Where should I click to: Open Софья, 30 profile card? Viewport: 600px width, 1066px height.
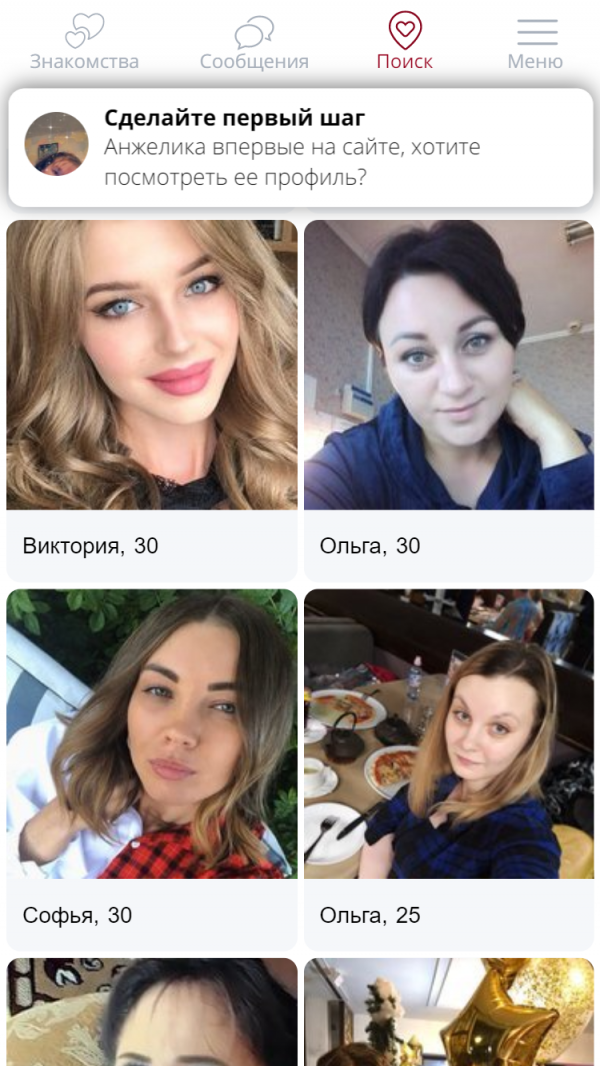tap(152, 768)
